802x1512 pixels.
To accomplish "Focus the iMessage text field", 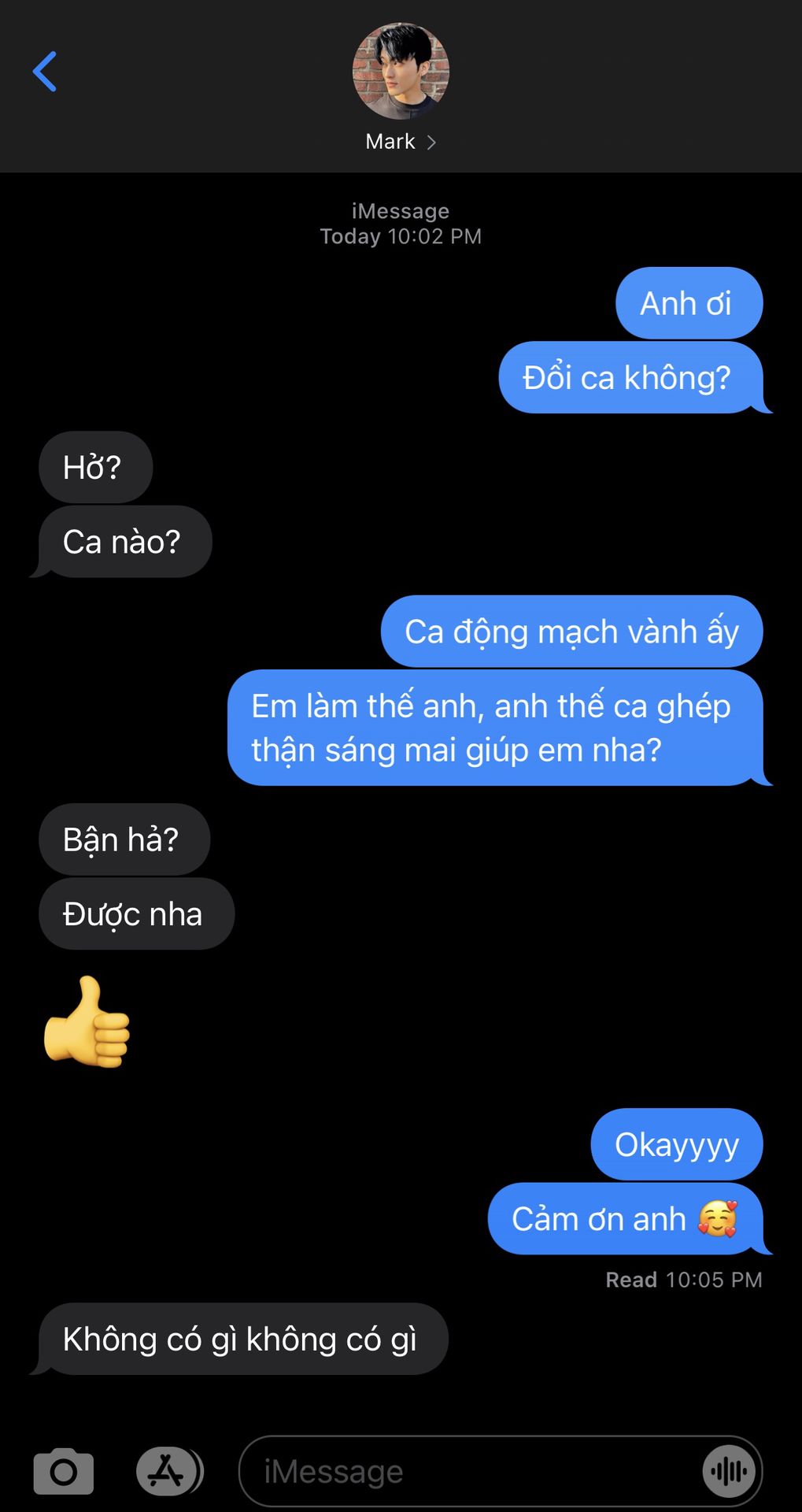I will (464, 1471).
